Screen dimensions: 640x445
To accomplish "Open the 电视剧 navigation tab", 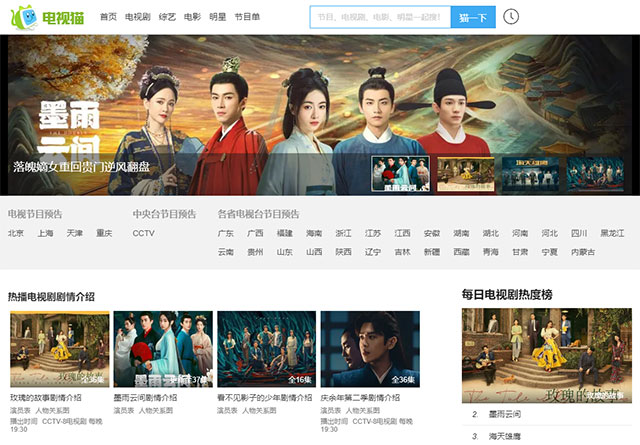I will (138, 17).
